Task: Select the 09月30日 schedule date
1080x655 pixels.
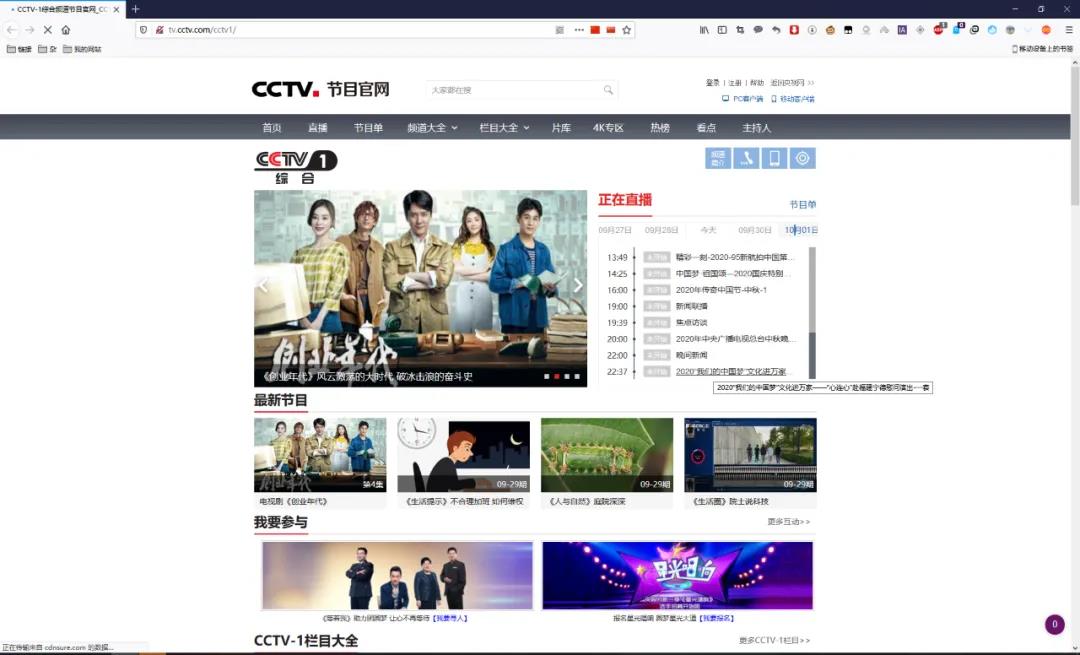Action: [754, 230]
